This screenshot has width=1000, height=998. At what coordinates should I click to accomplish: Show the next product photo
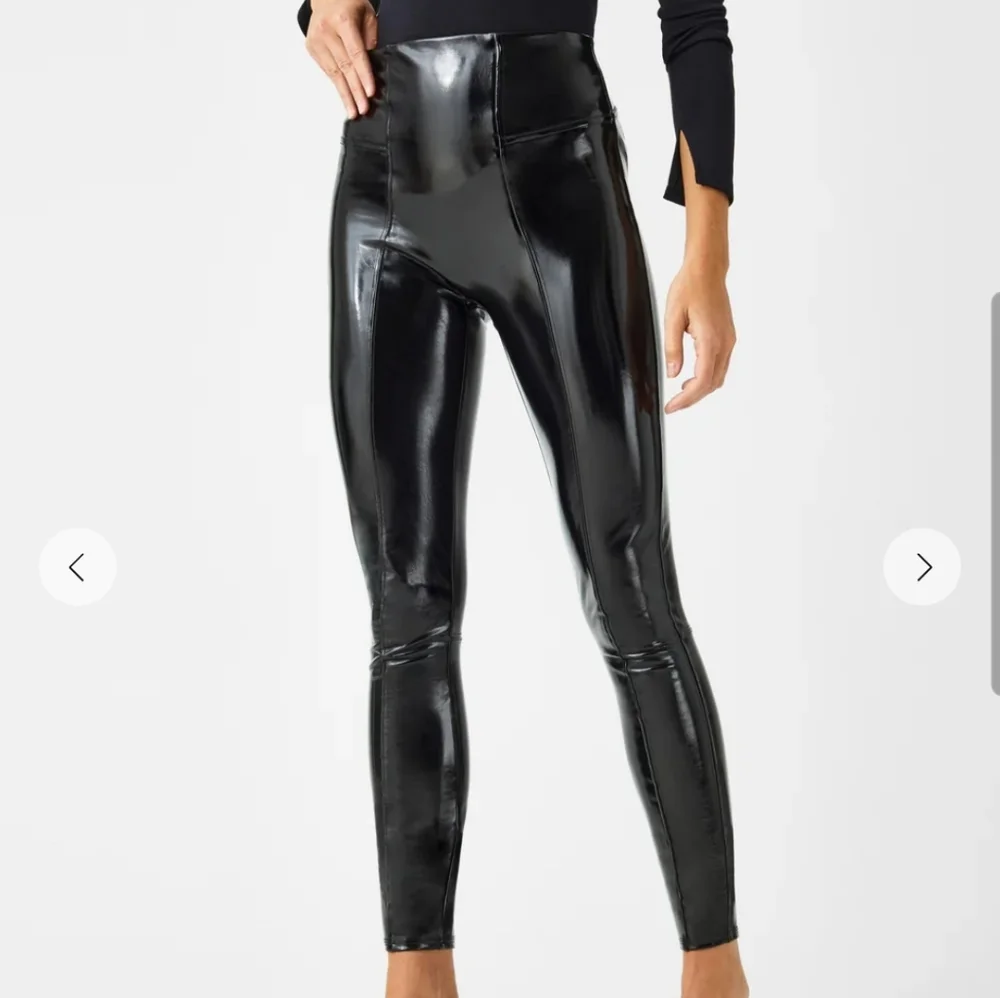pos(922,567)
